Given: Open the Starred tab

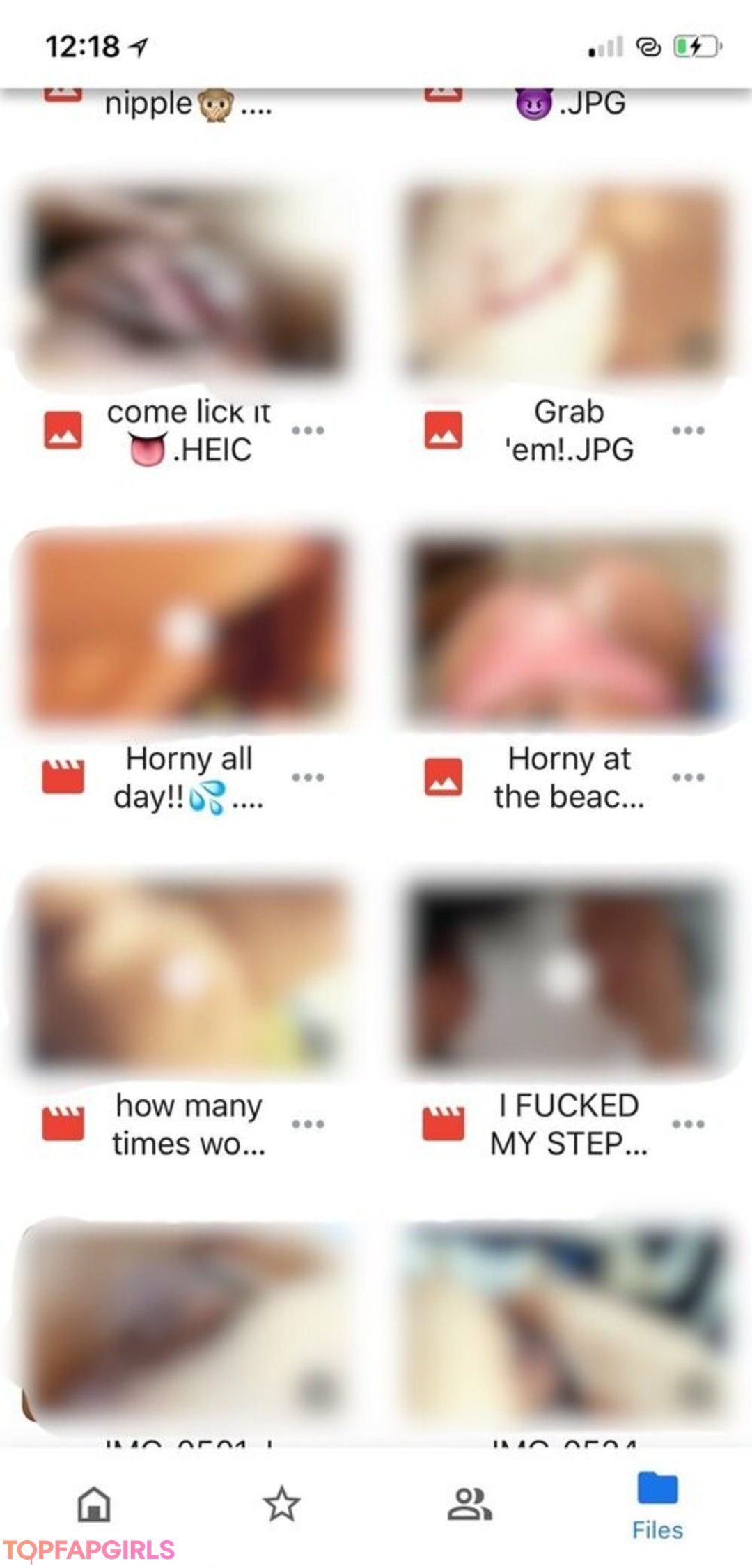Looking at the screenshot, I should point(281,1503).
